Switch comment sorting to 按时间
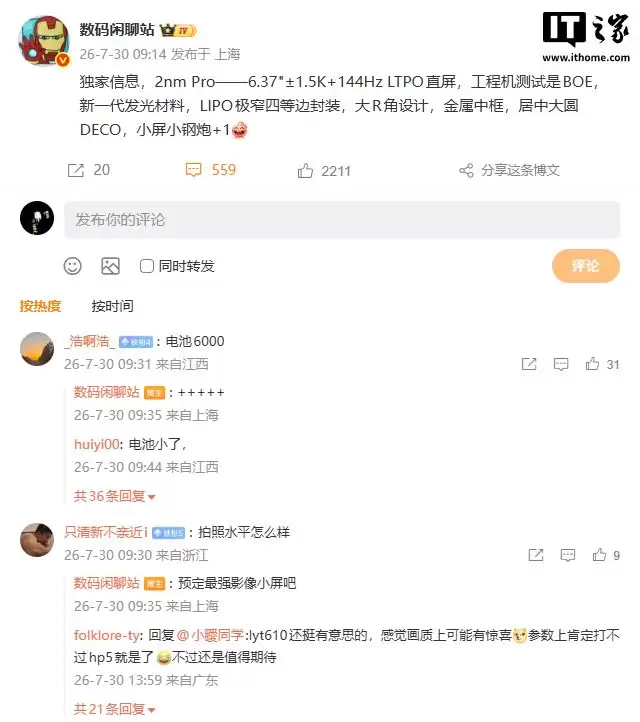The image size is (640, 722). [x=112, y=306]
